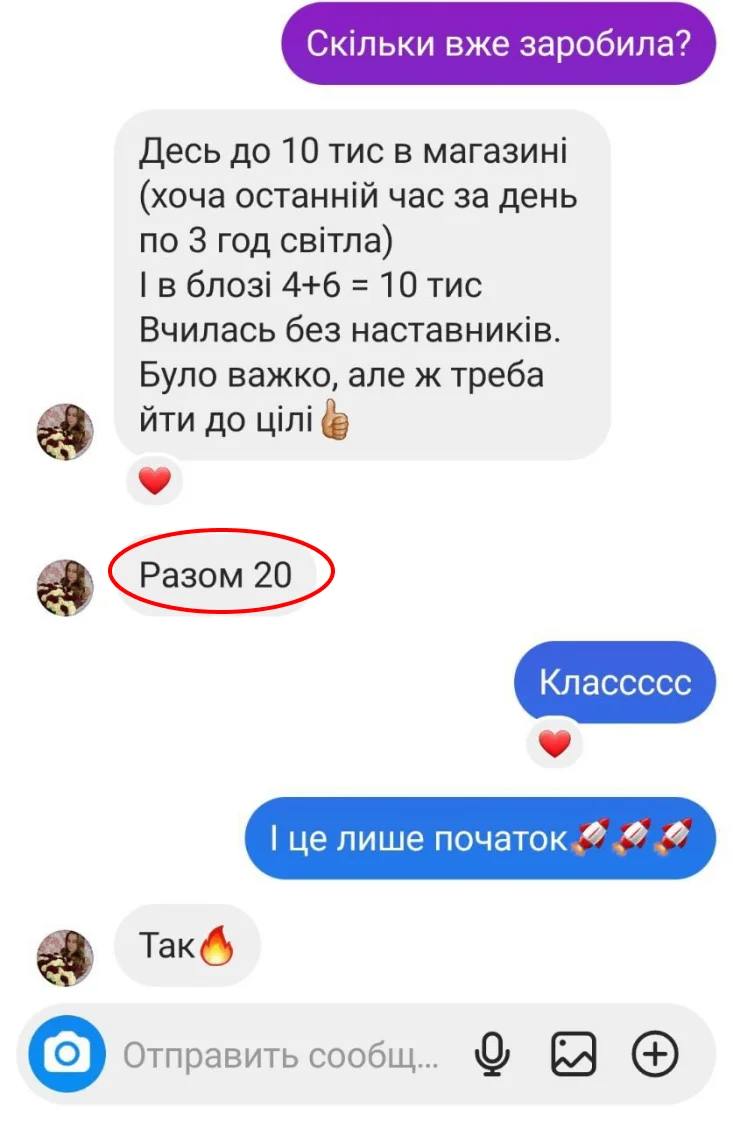
Task: View heart reaction under the long earnings message
Action: point(155,482)
